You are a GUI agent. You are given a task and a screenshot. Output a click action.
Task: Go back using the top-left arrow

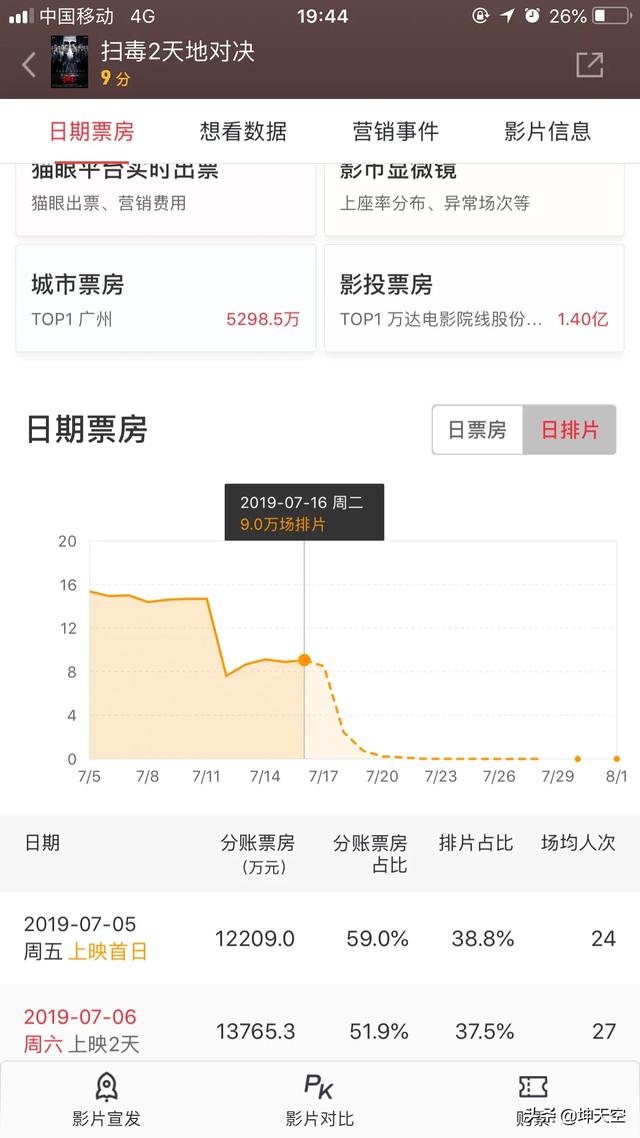29,65
